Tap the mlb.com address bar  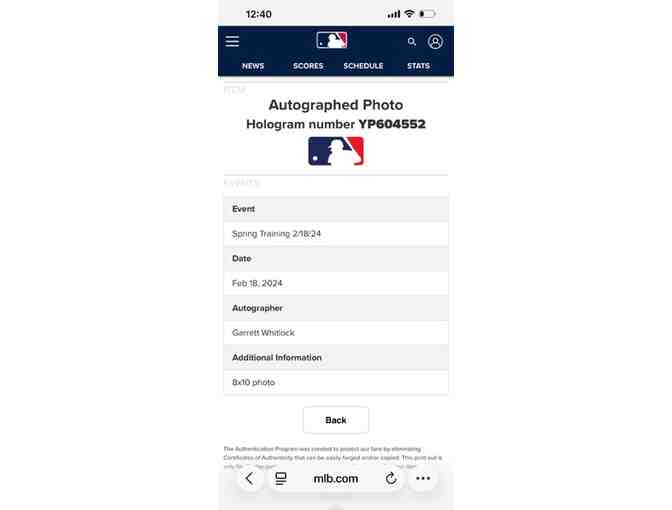tap(336, 478)
